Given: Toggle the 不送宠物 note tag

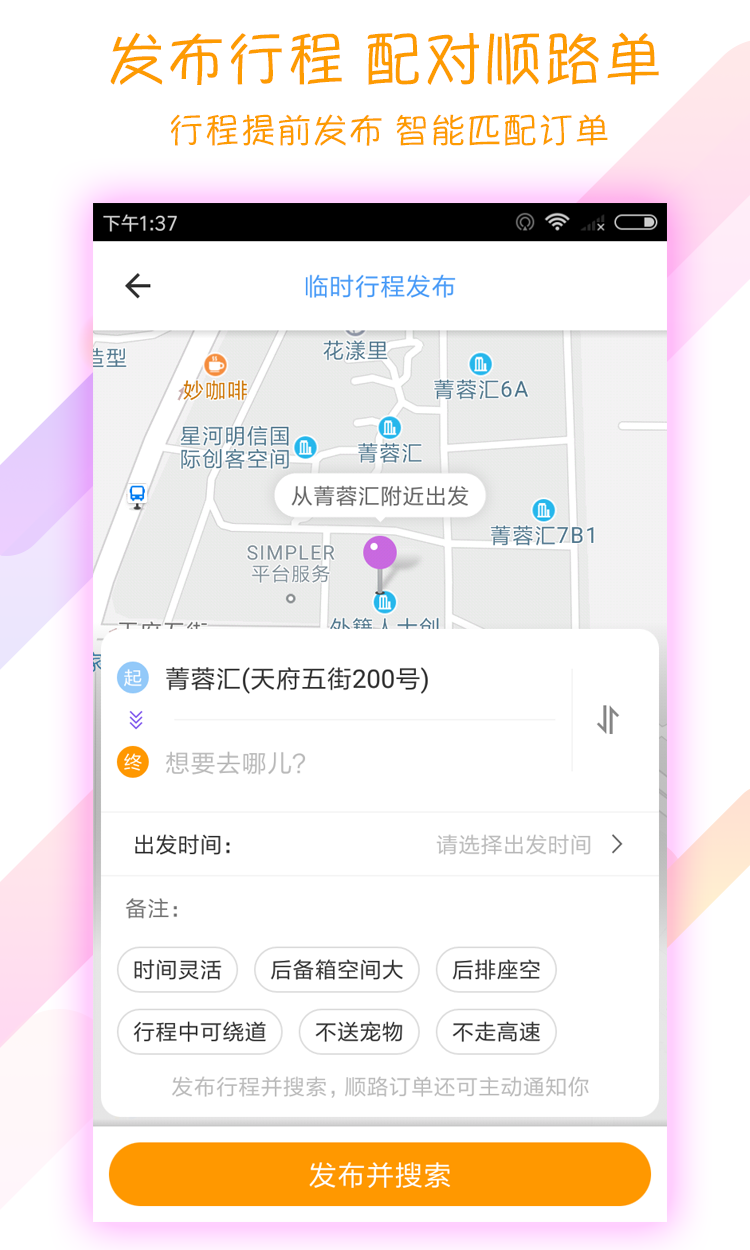Looking at the screenshot, I should coord(359,1032).
